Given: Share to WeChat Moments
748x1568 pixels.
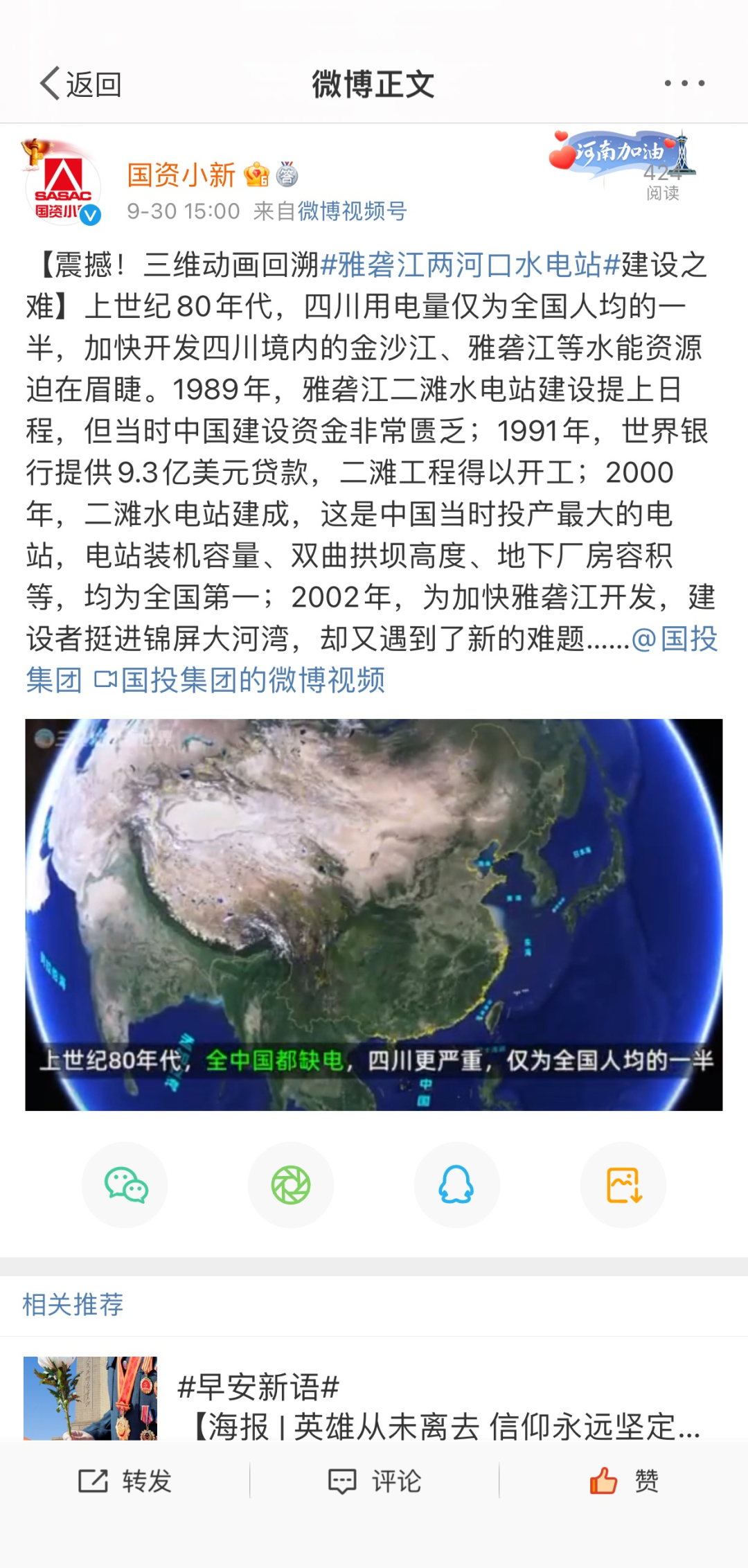Looking at the screenshot, I should pyautogui.click(x=291, y=1185).
